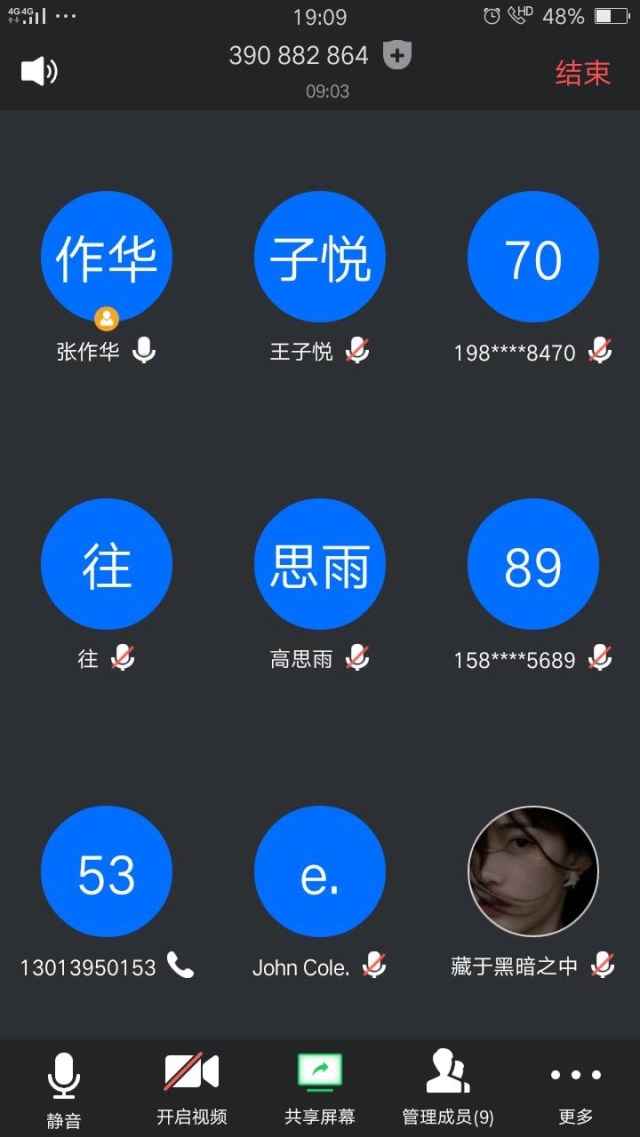The width and height of the screenshot is (640, 1137).
Task: Start sharing screen with 共享屏幕
Action: point(320,1088)
